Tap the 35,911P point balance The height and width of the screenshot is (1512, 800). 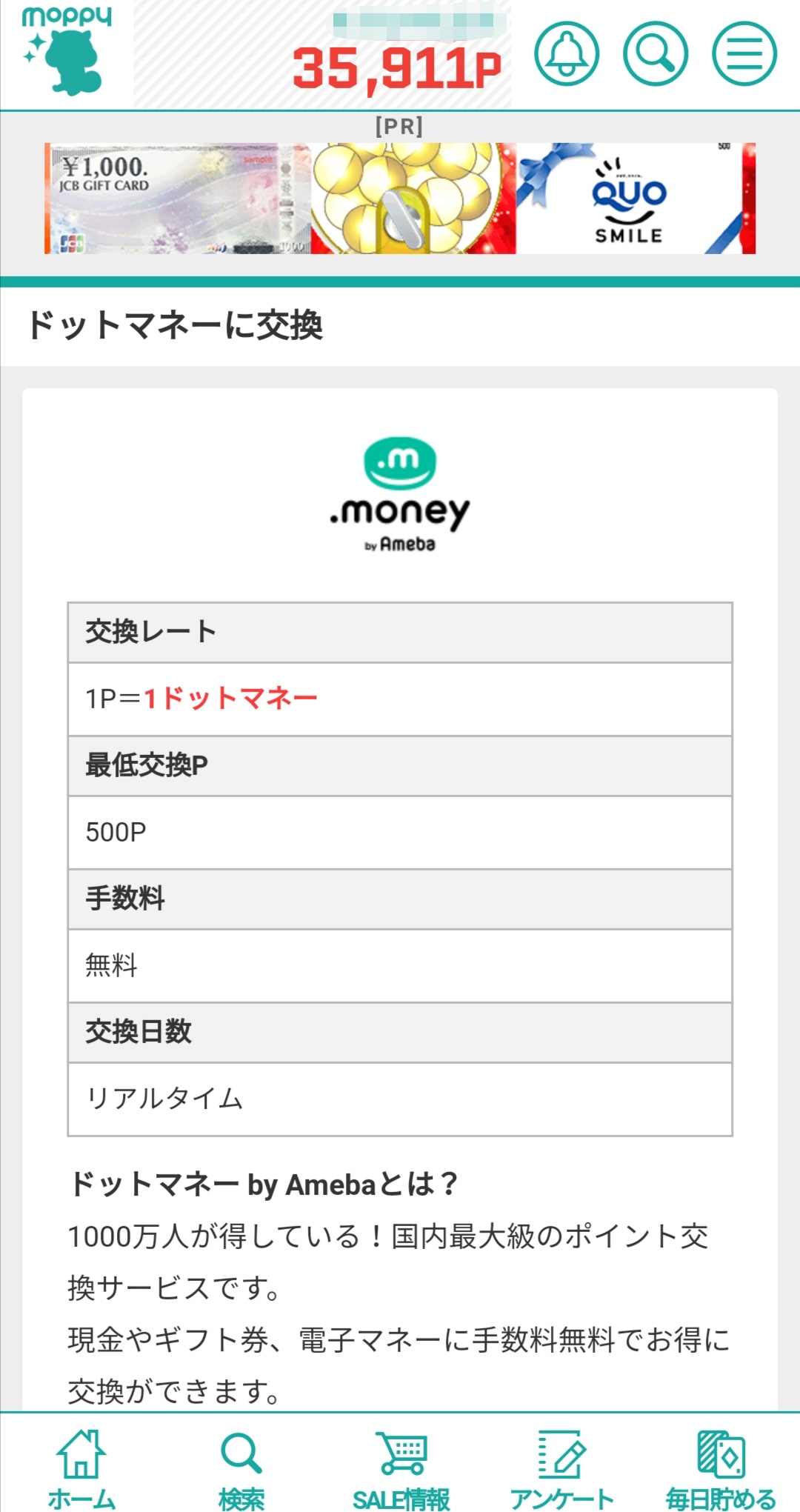point(397,69)
